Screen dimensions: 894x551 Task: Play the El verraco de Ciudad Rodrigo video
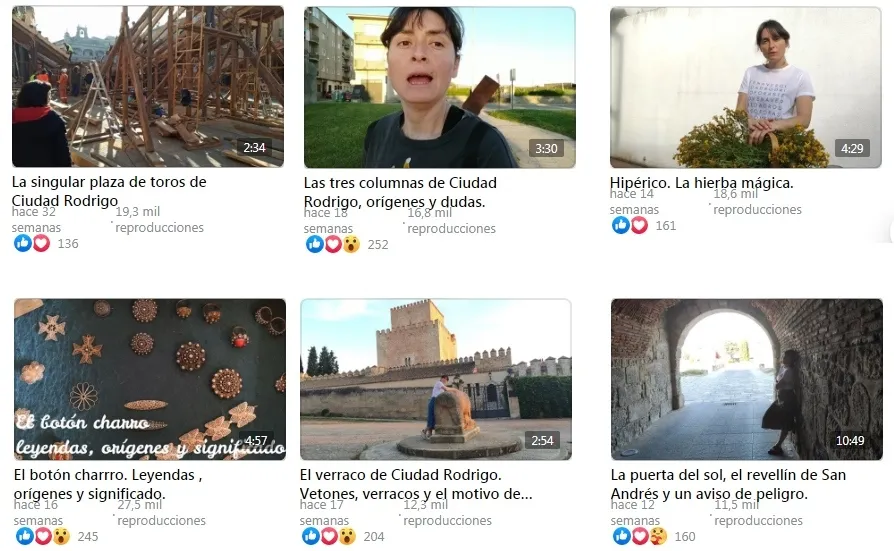coord(436,379)
